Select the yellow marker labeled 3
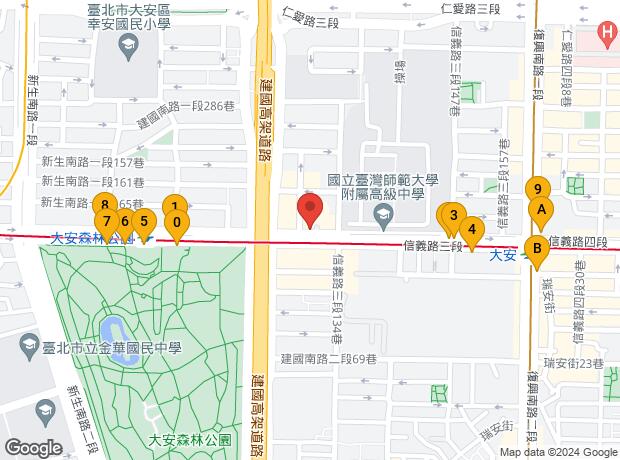The height and width of the screenshot is (460, 620). click(453, 215)
